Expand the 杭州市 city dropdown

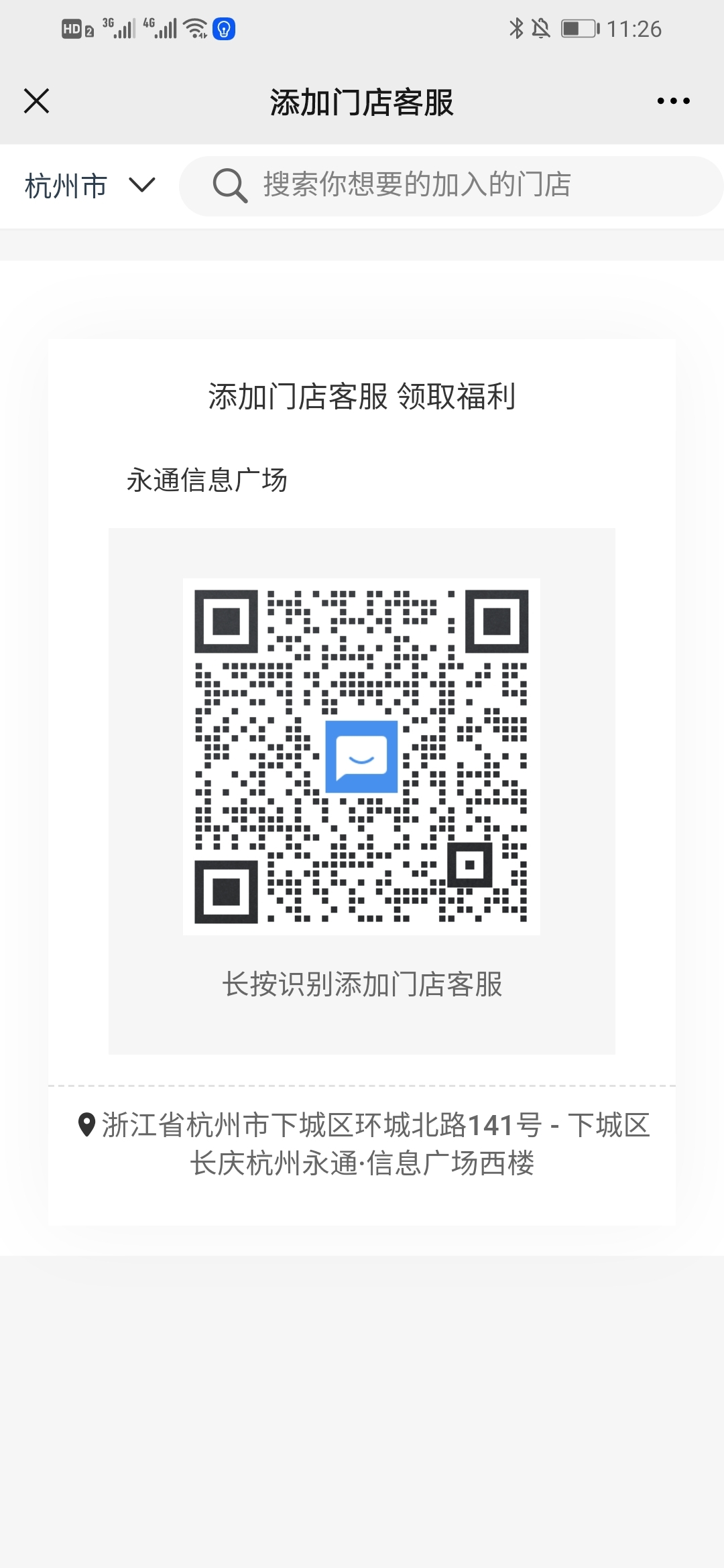(90, 186)
